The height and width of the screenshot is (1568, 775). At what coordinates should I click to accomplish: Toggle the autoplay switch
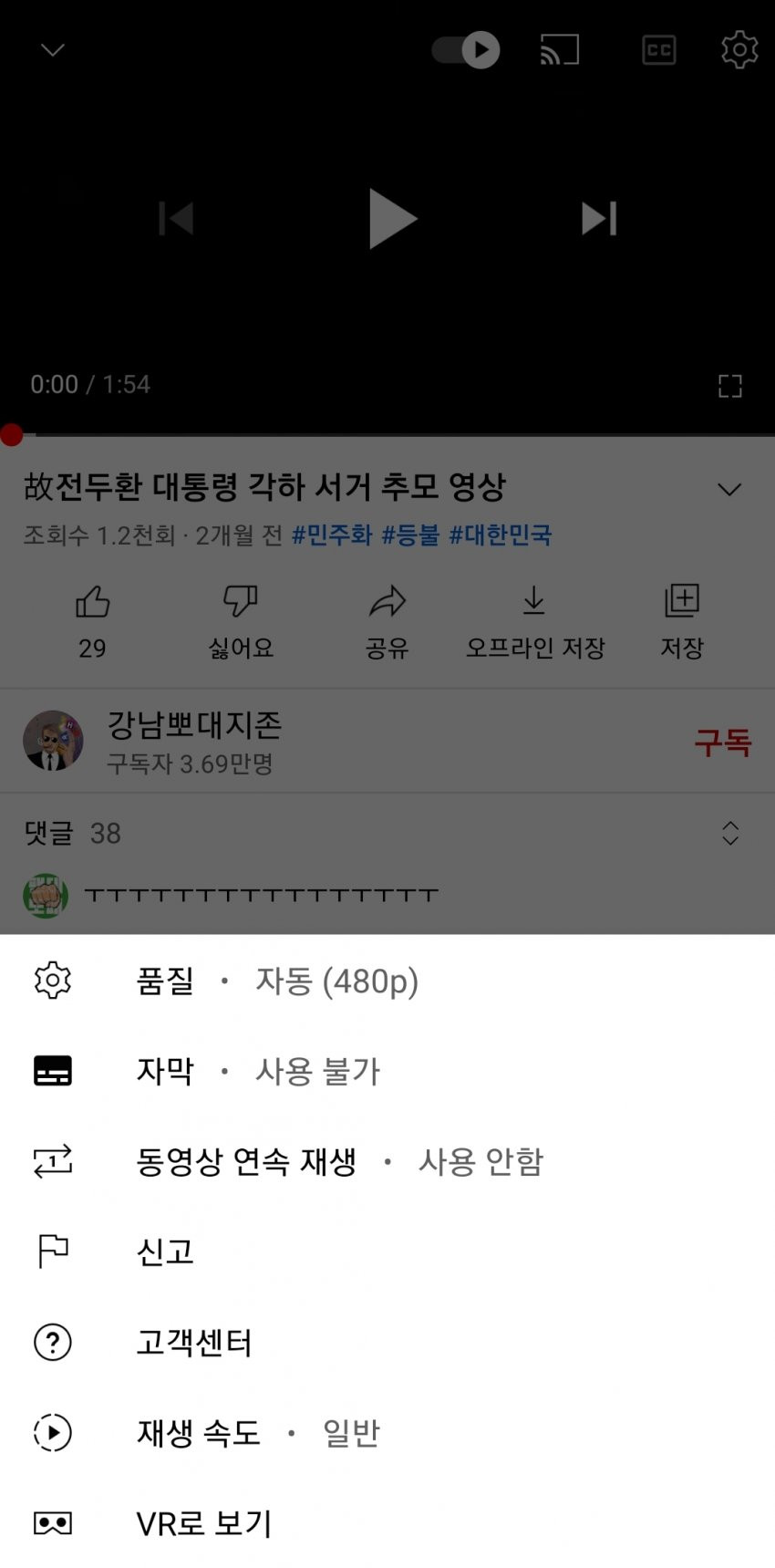pyautogui.click(x=466, y=49)
